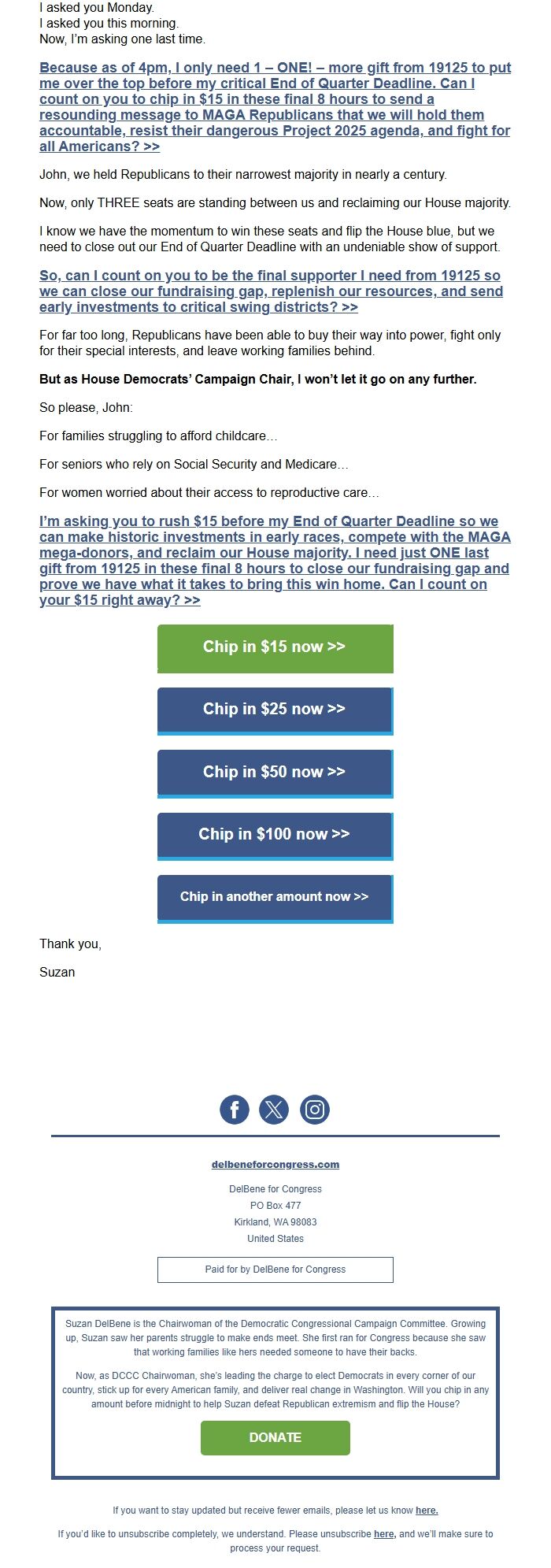Open the 'I'm asking you to rush $15' link
The image size is (551, 1568).
click(x=275, y=561)
